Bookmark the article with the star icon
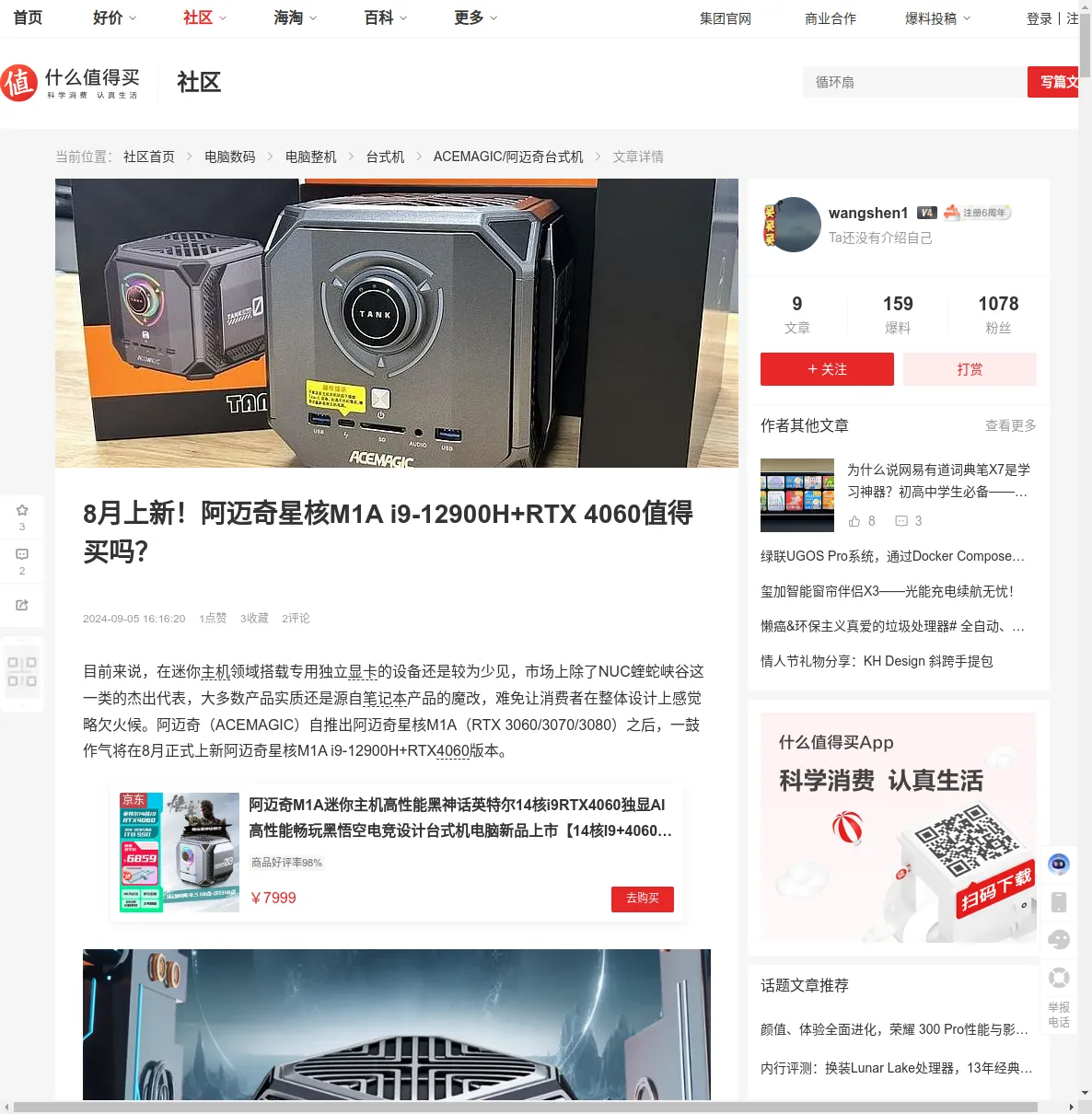This screenshot has height=1114, width=1092. (22, 510)
